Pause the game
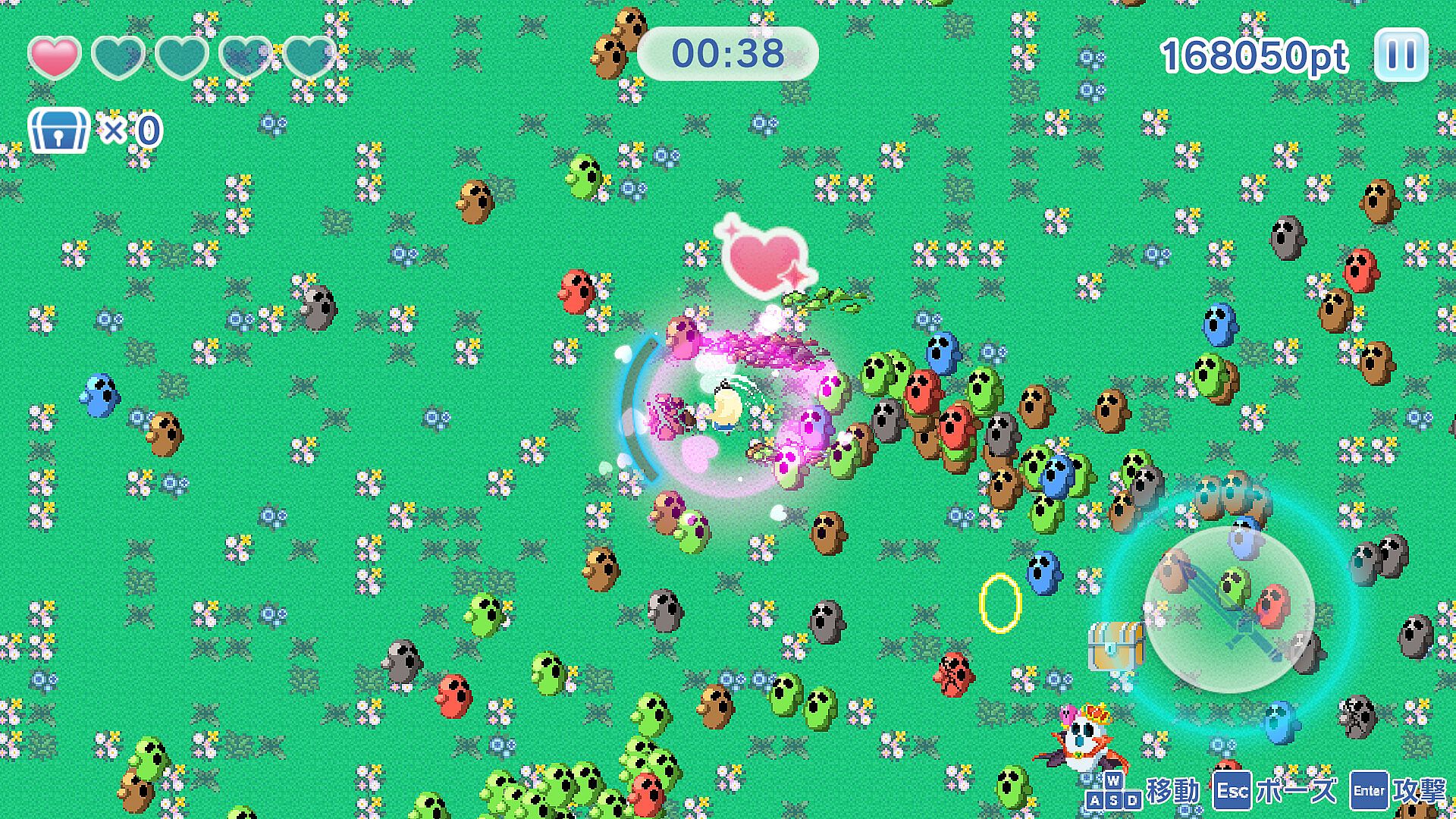Viewport: 1456px width, 819px height. coord(1401,55)
